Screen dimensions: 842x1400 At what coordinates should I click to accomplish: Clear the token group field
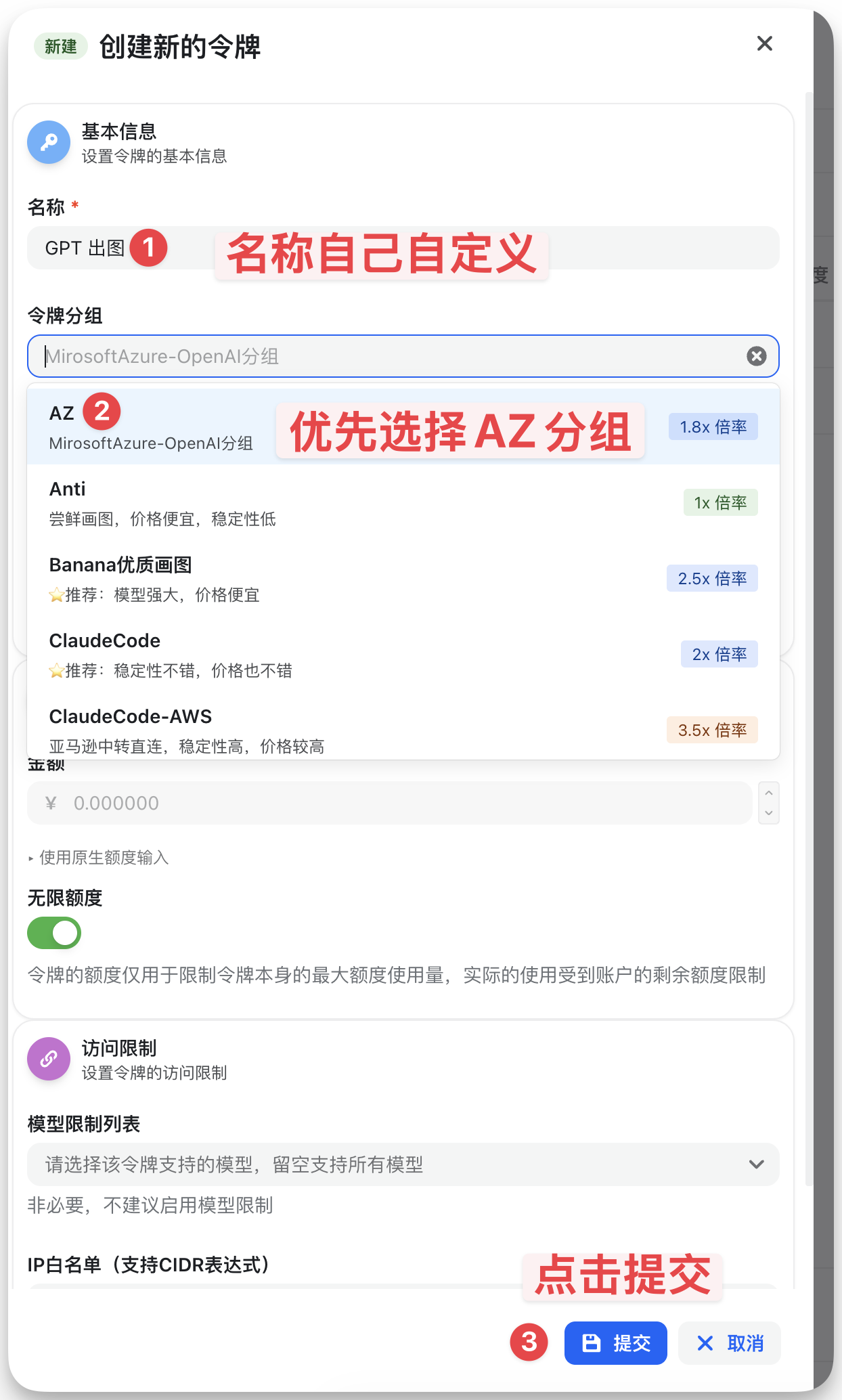(756, 356)
